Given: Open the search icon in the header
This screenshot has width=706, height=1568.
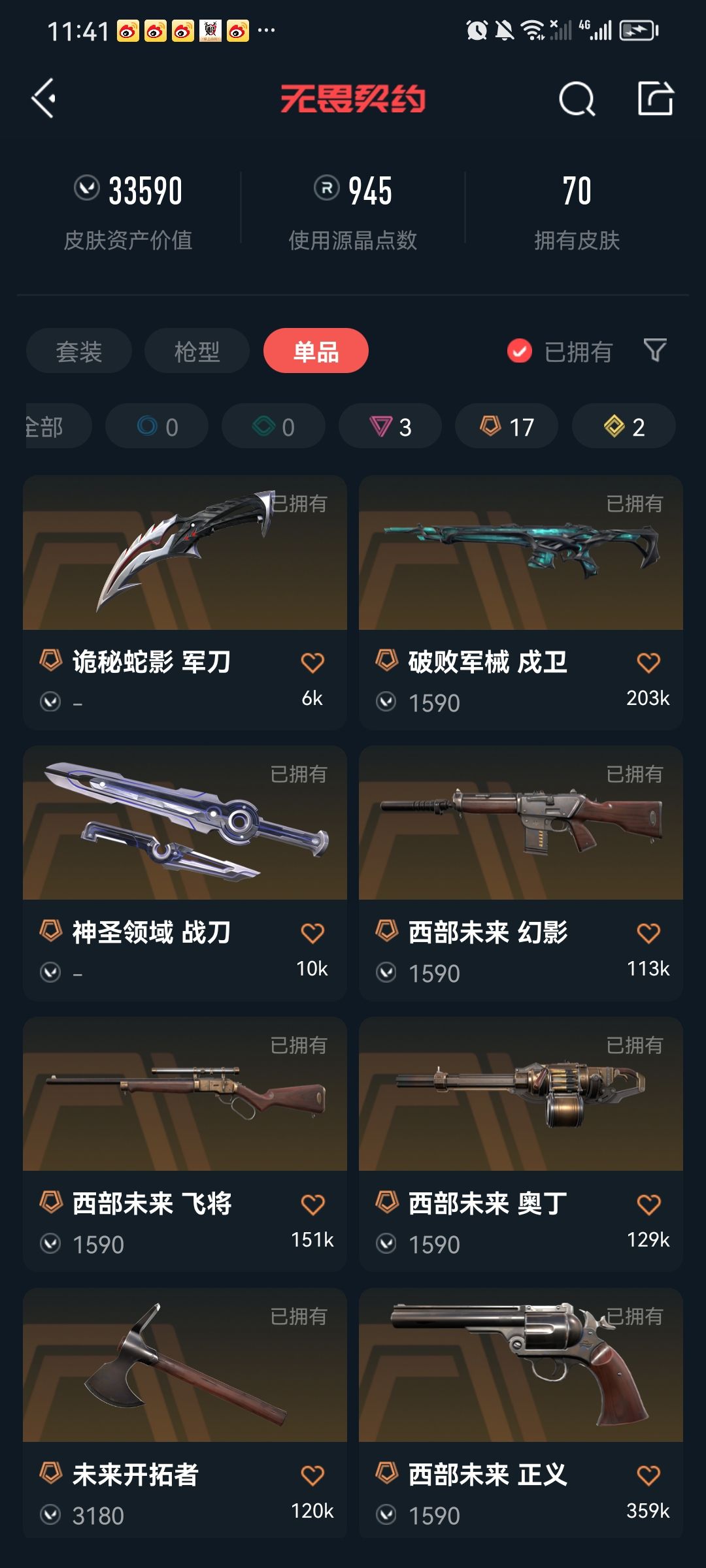Looking at the screenshot, I should pos(577,99).
